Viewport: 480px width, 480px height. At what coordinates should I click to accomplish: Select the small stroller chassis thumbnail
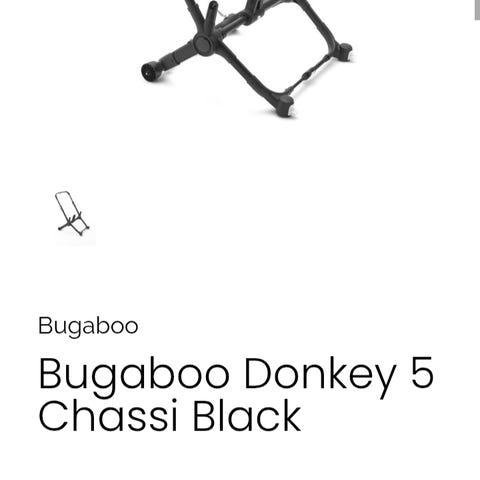[72, 214]
